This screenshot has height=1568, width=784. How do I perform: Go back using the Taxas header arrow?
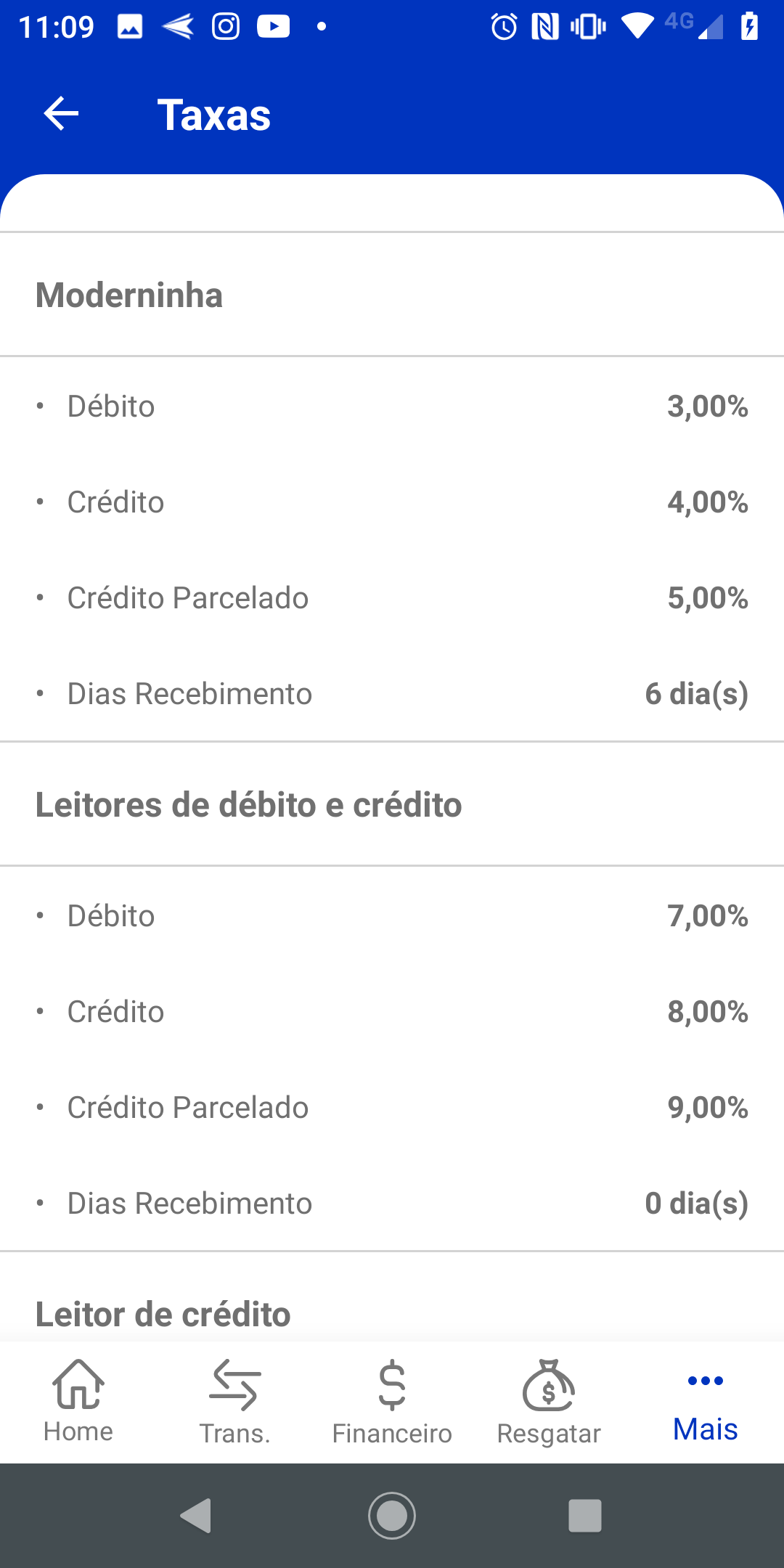(x=61, y=114)
